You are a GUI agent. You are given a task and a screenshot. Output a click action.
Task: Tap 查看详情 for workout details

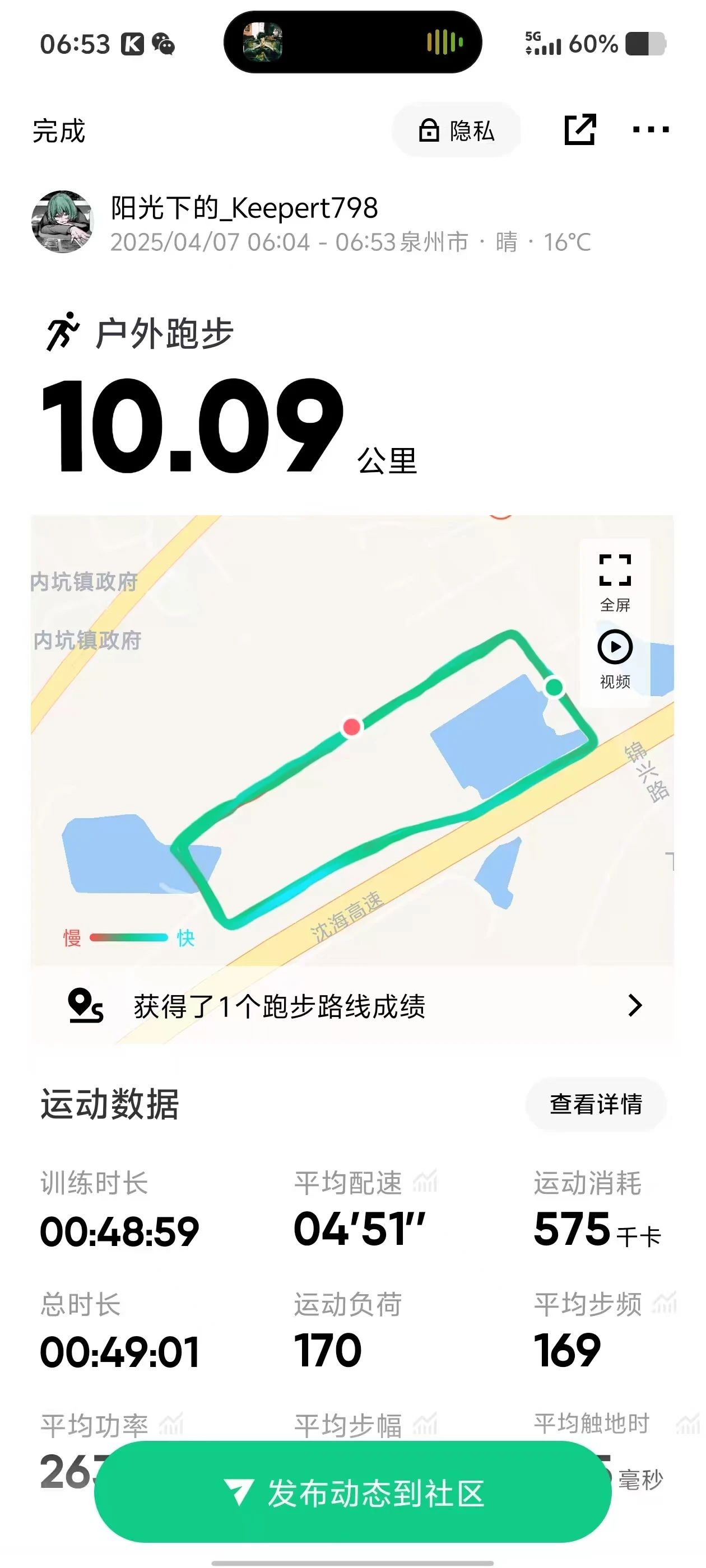(595, 1104)
